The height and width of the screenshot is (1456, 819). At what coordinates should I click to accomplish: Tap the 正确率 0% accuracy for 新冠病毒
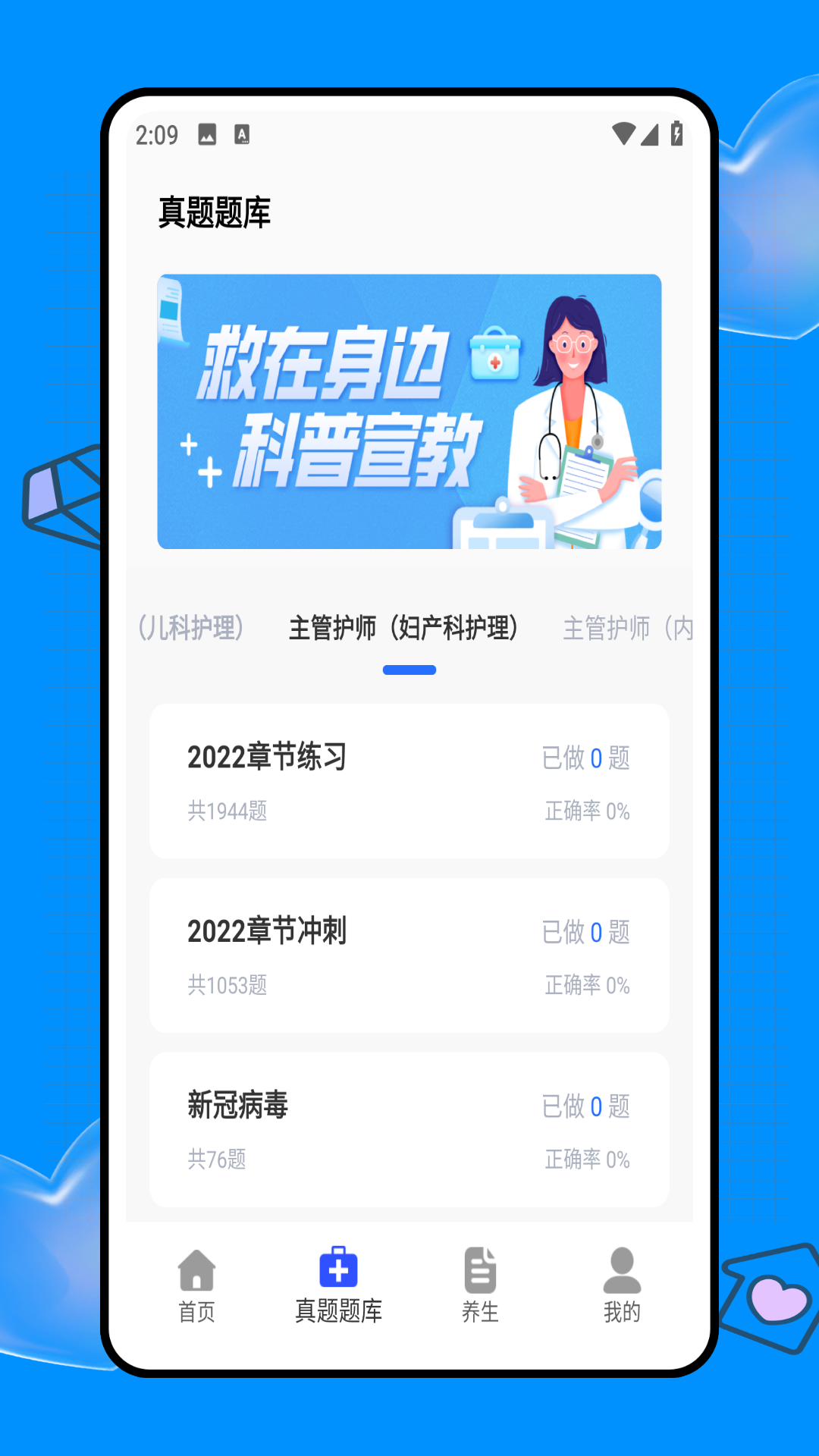(x=588, y=1160)
